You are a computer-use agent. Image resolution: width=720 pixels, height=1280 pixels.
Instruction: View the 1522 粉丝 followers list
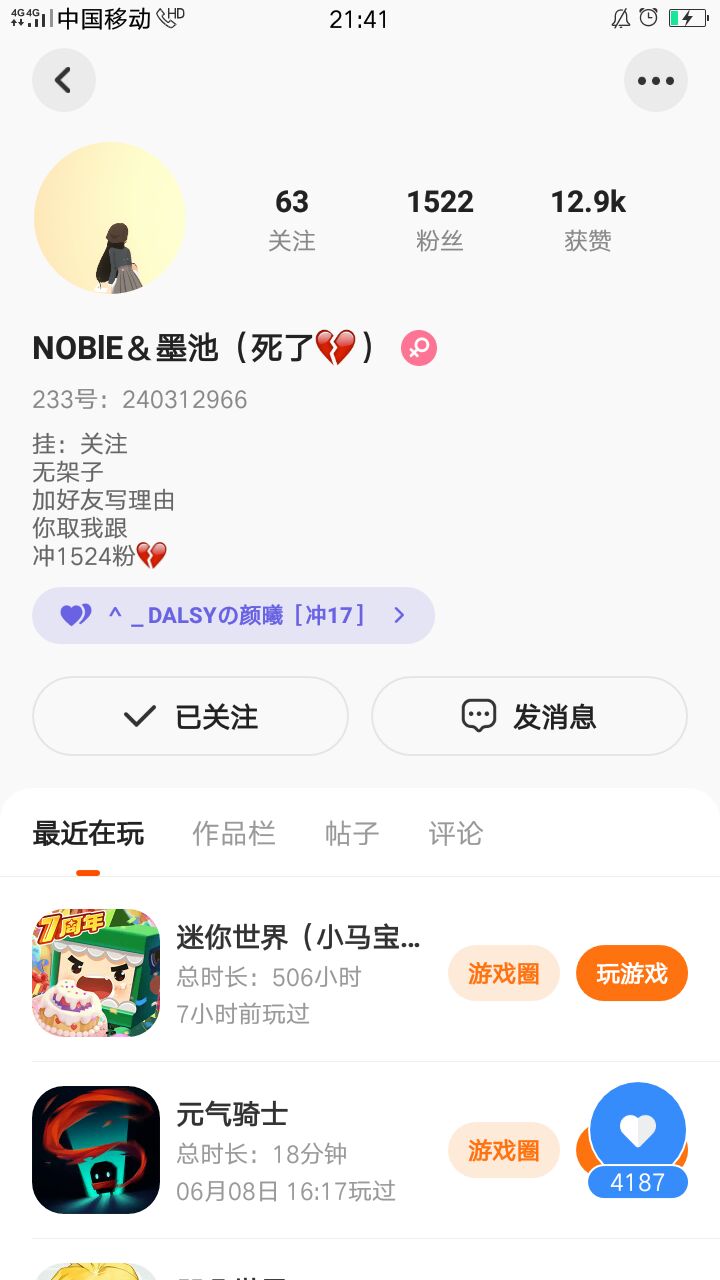click(440, 219)
